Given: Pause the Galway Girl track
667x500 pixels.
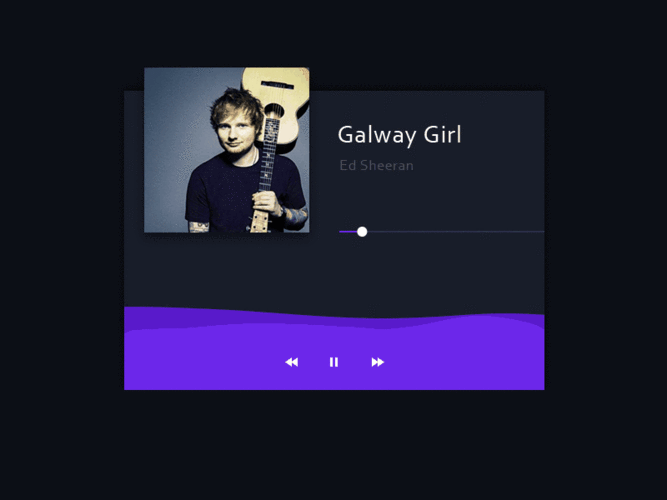Looking at the screenshot, I should pyautogui.click(x=334, y=362).
